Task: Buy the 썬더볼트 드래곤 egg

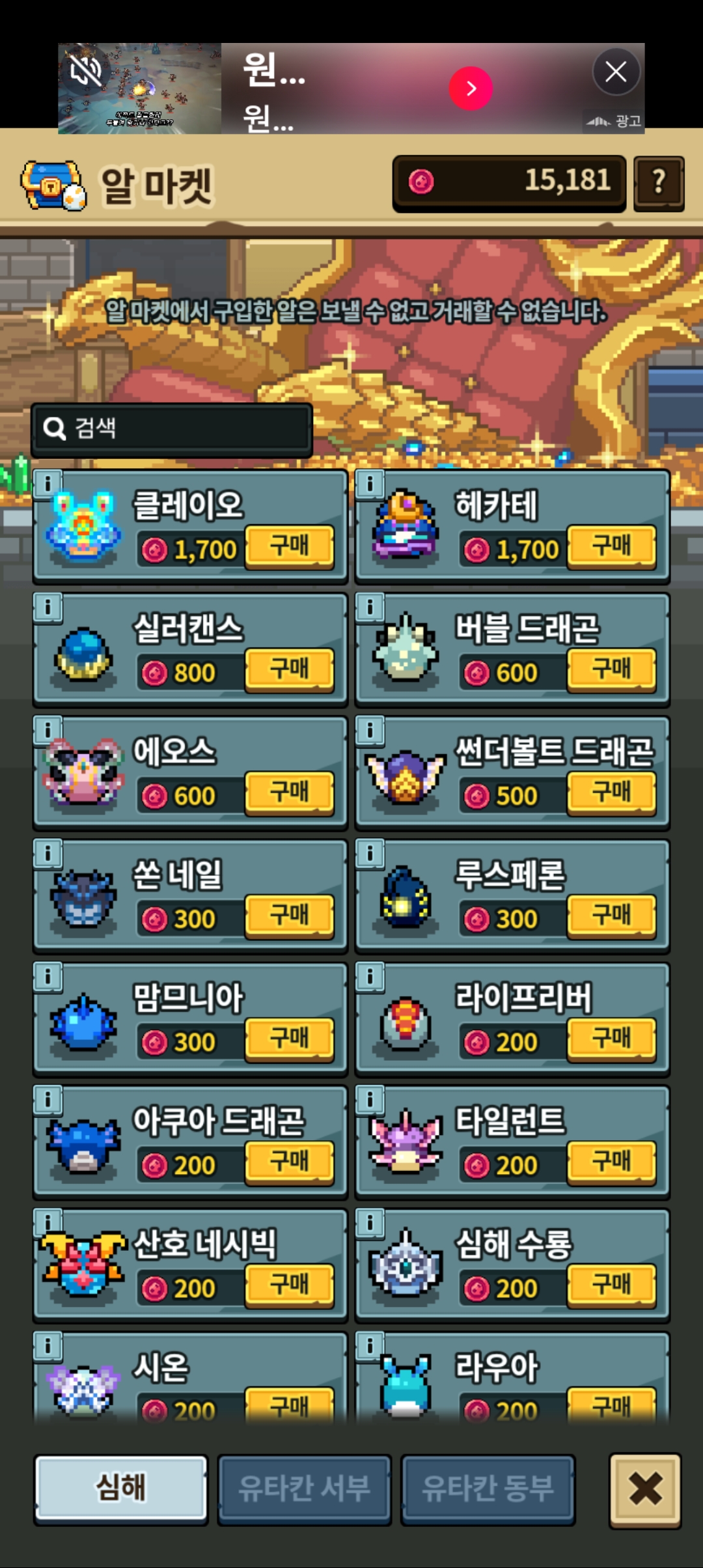Action: click(x=611, y=792)
